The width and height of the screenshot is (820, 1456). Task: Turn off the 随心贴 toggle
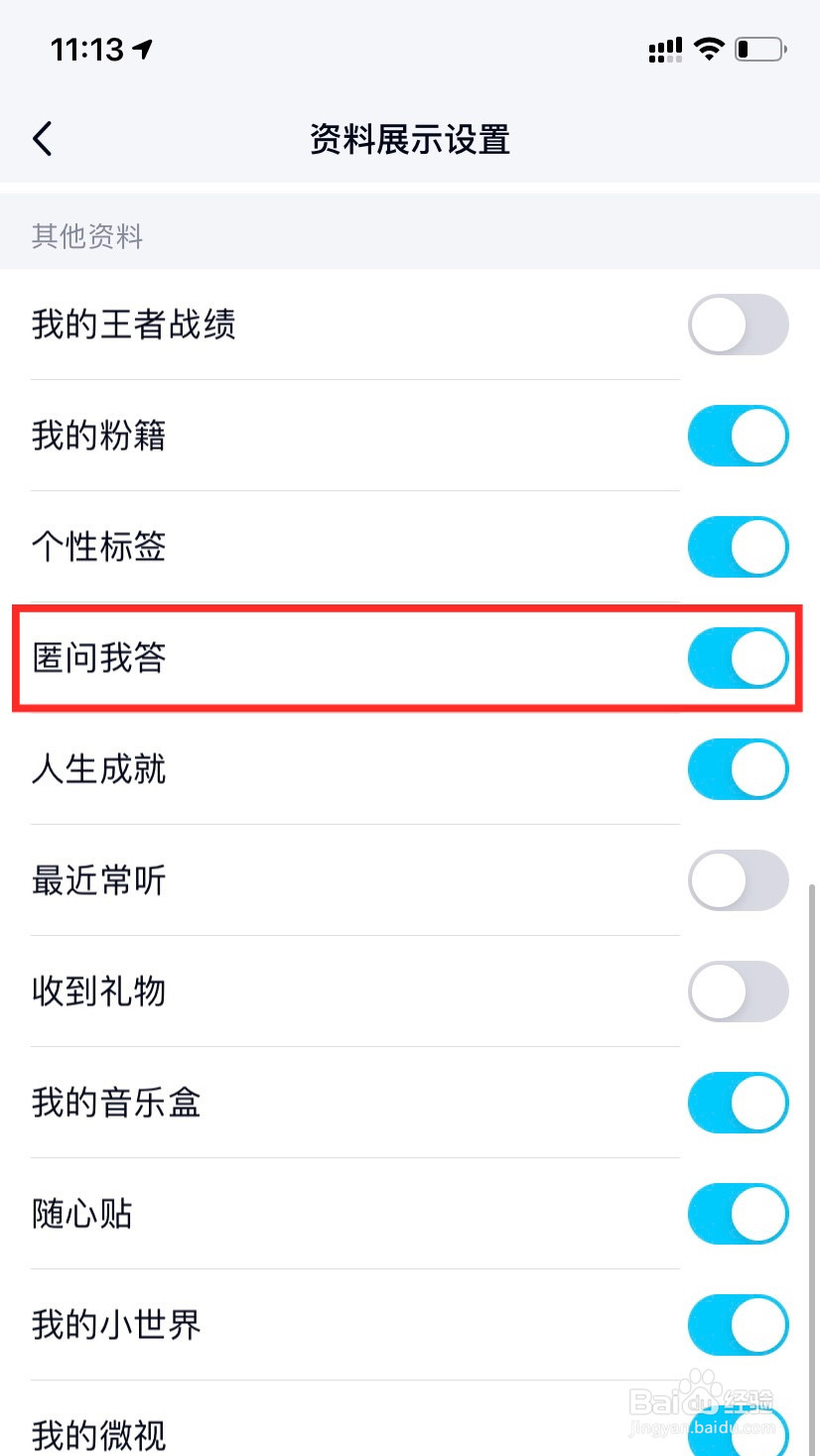738,1214
